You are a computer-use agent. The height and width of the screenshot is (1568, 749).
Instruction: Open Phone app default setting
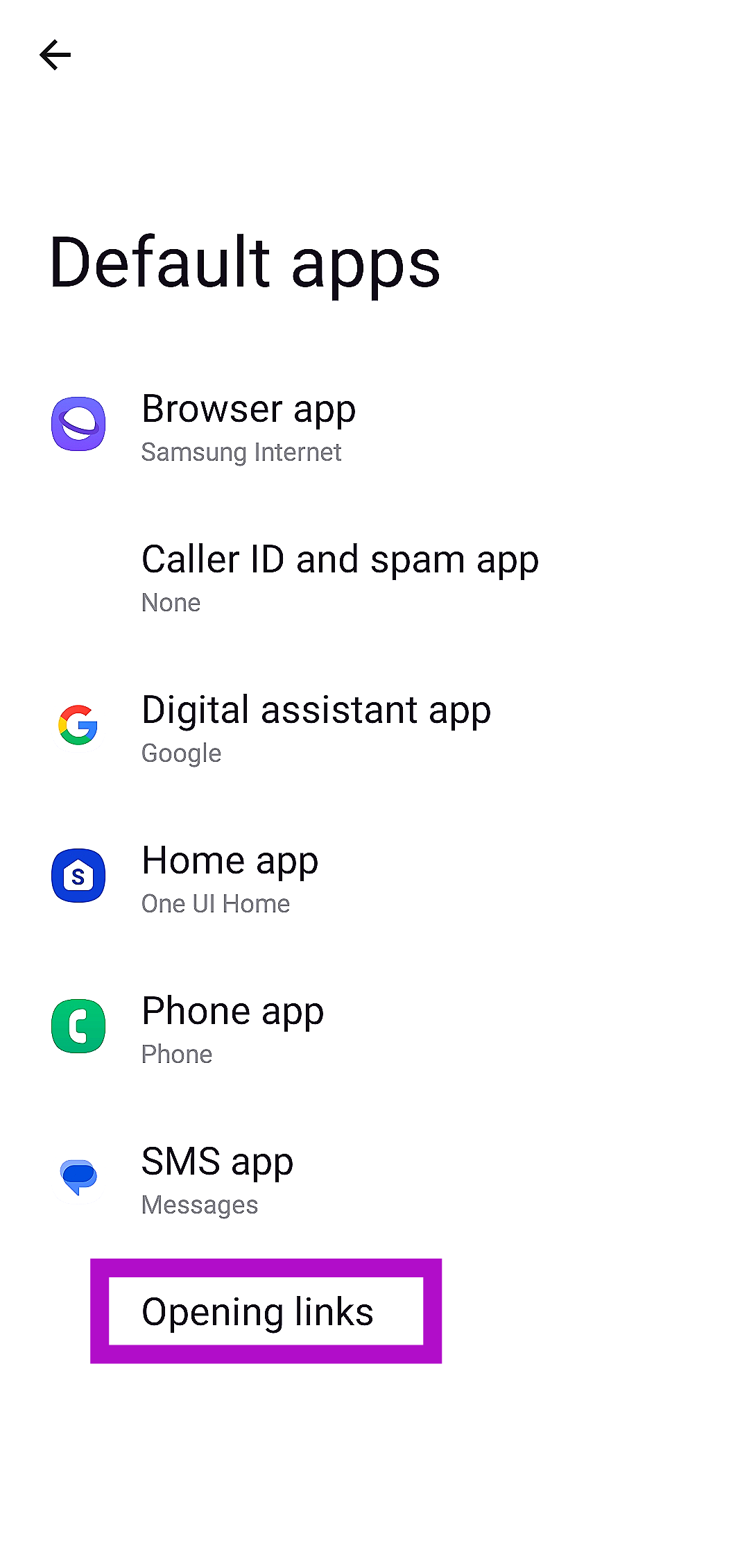232,1028
